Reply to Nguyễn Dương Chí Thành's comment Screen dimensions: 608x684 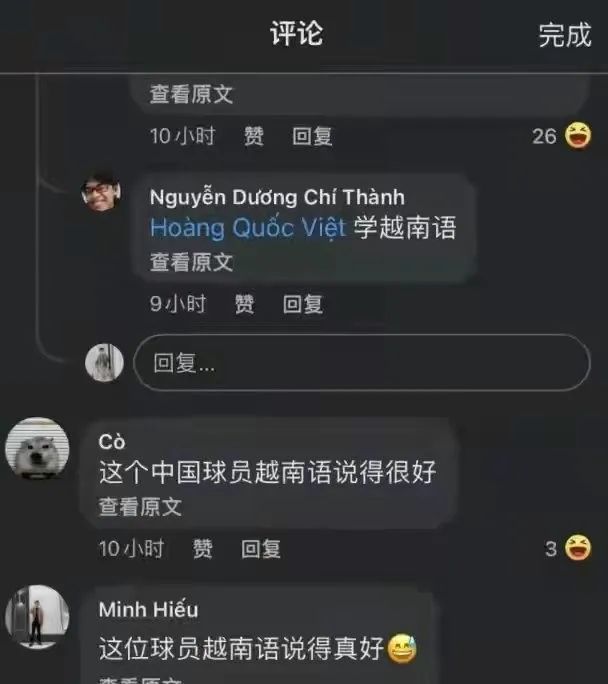click(302, 304)
